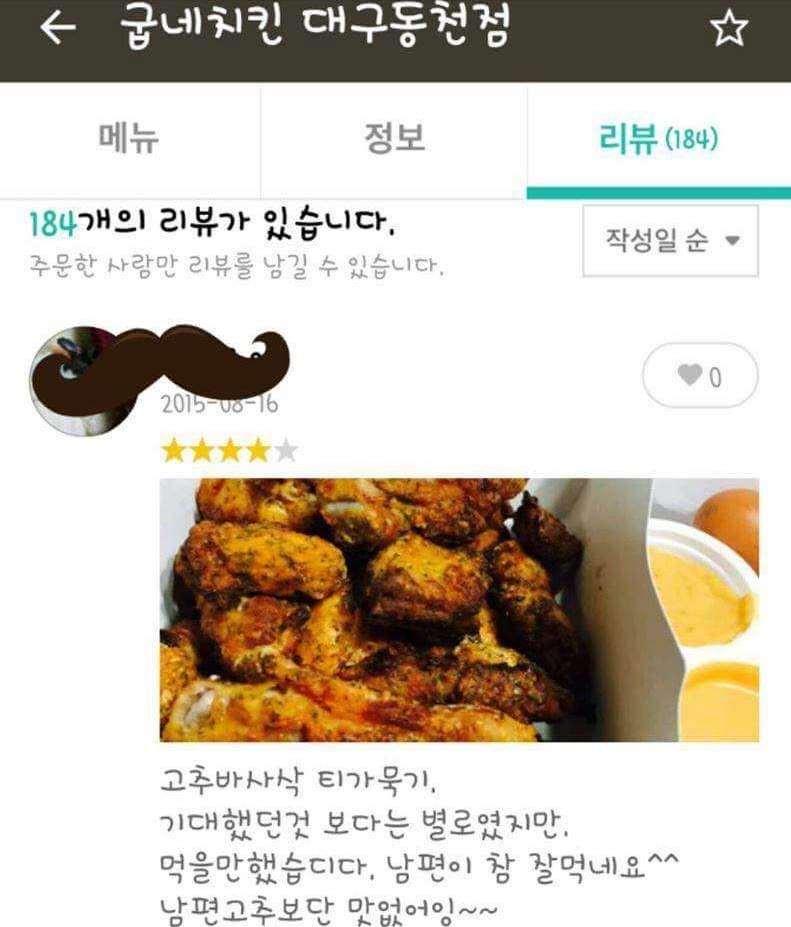Open the 정보 tab

coord(394,138)
